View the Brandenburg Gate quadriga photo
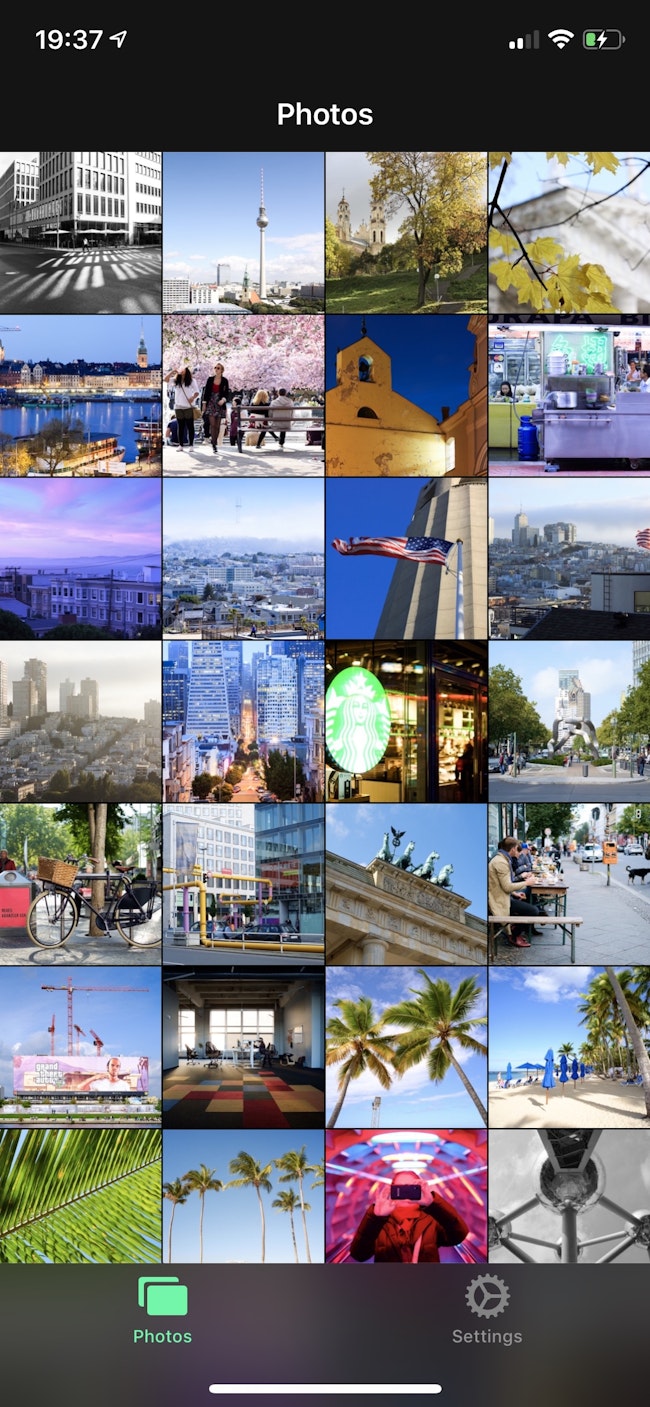This screenshot has height=1407, width=650. click(x=406, y=884)
